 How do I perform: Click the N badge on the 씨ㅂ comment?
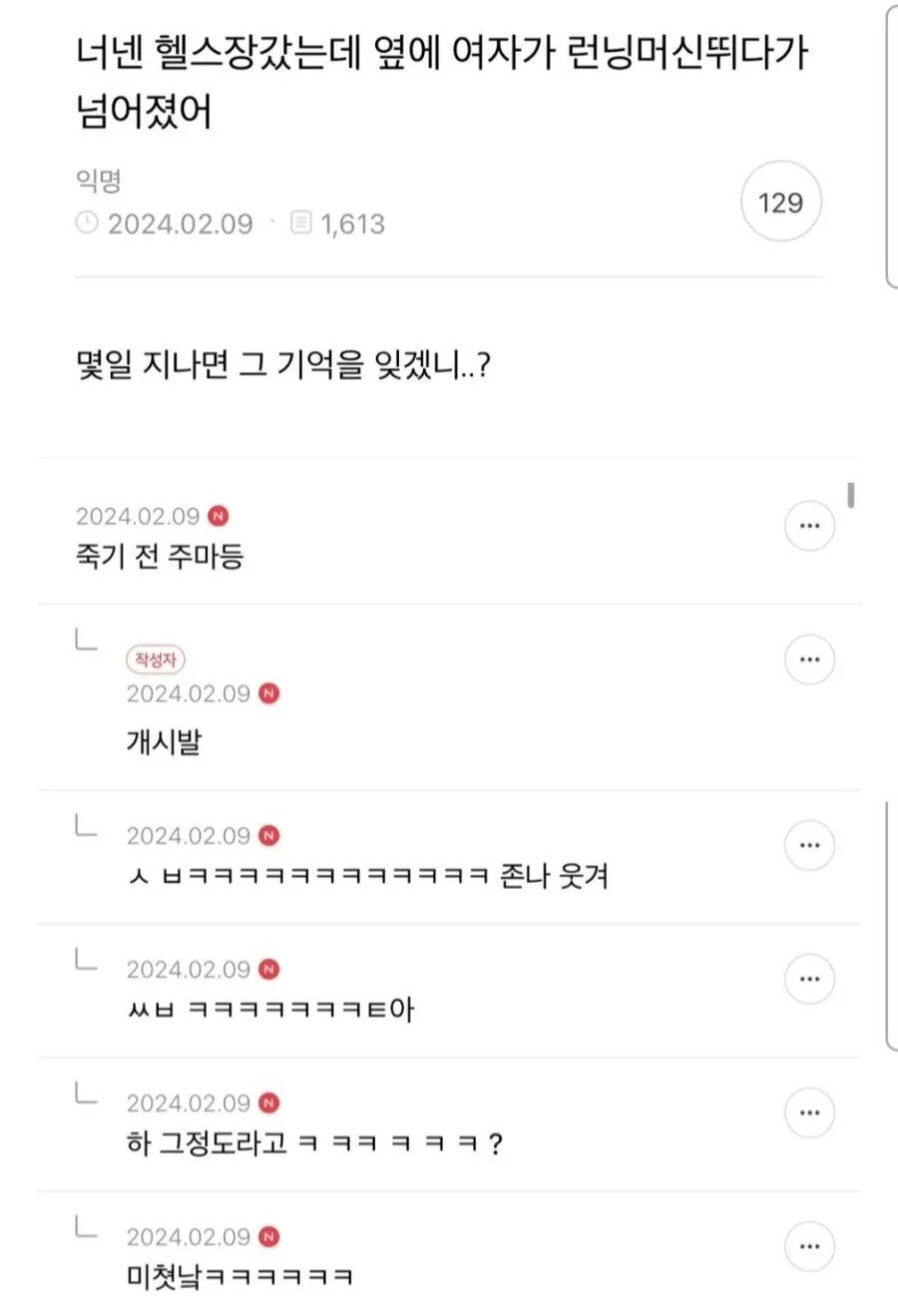coord(267,969)
